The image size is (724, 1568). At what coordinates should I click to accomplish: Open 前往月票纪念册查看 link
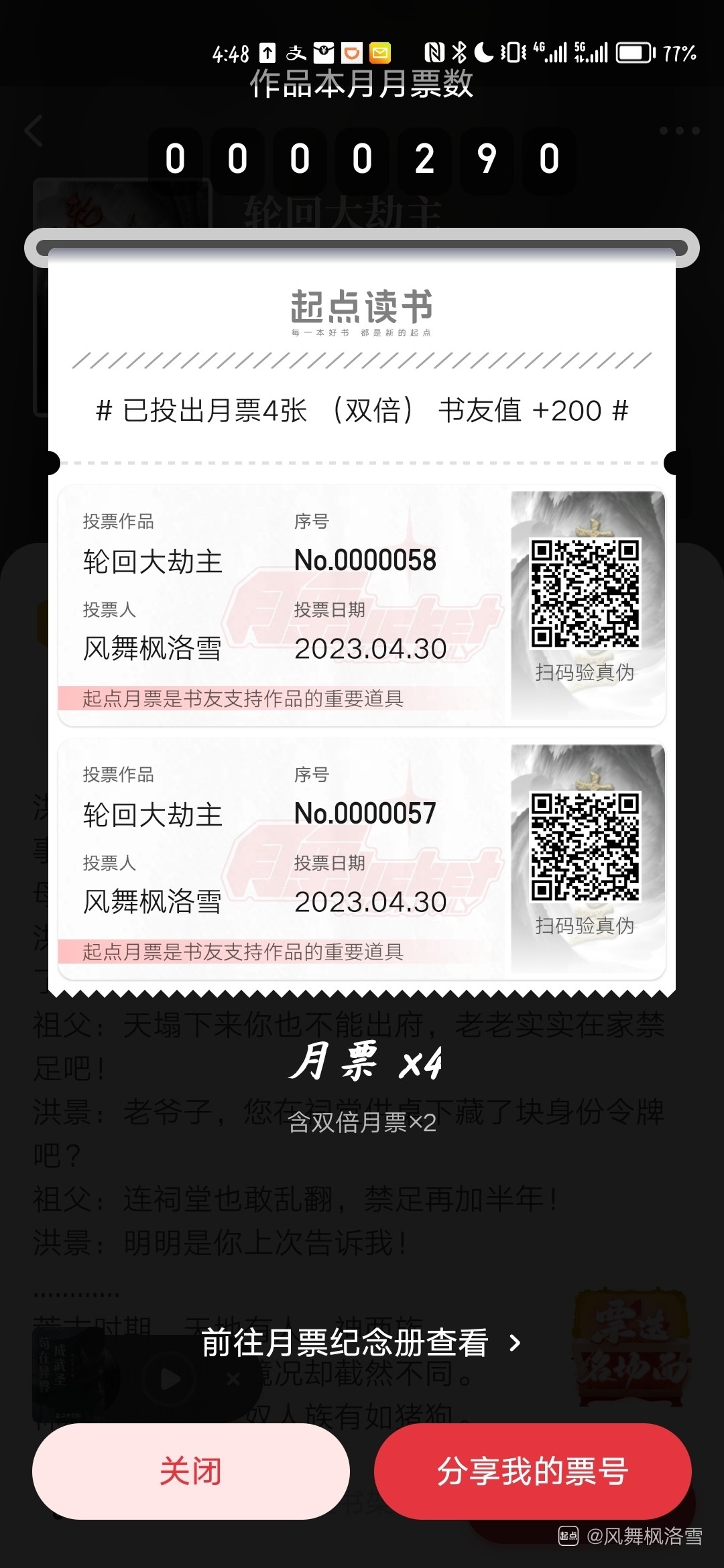[x=361, y=1343]
